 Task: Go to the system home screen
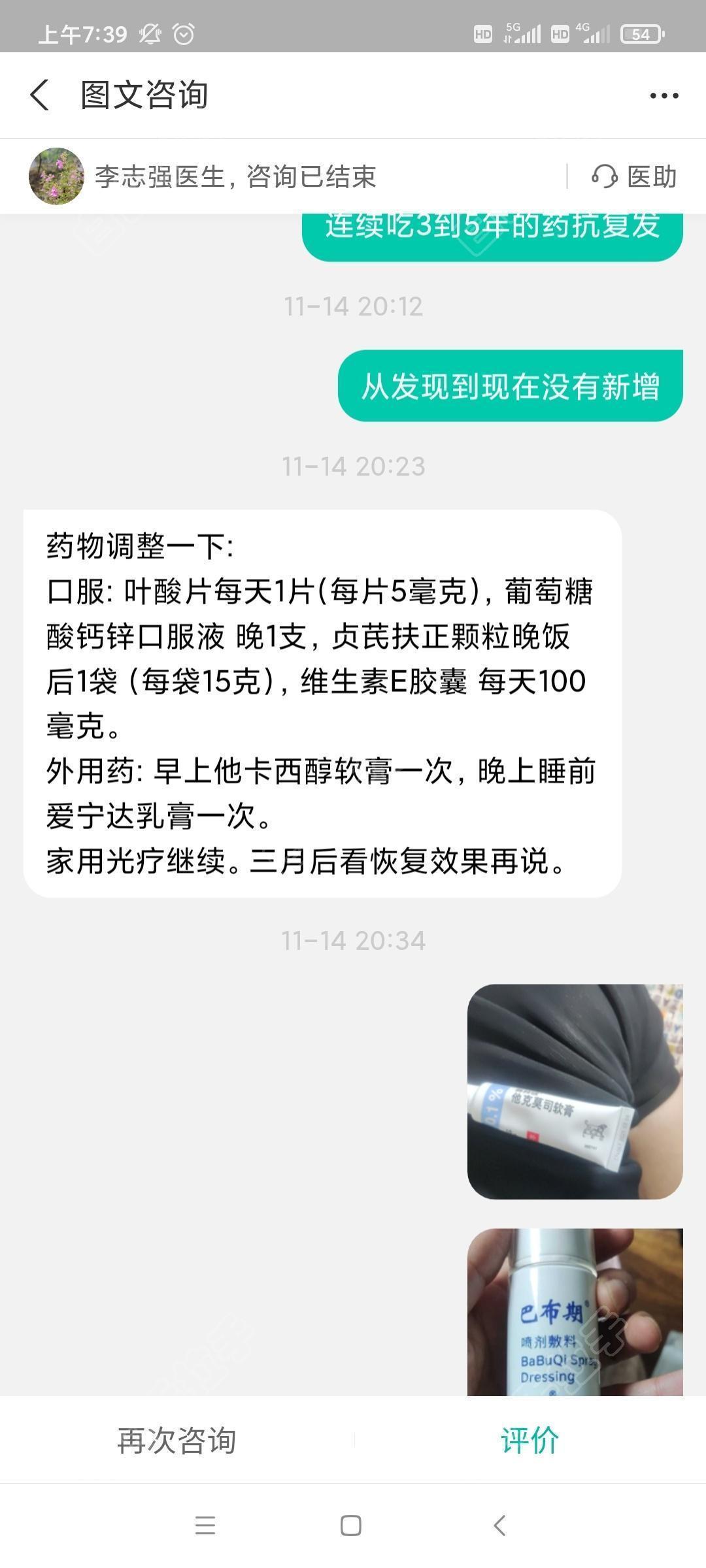pos(351,1526)
